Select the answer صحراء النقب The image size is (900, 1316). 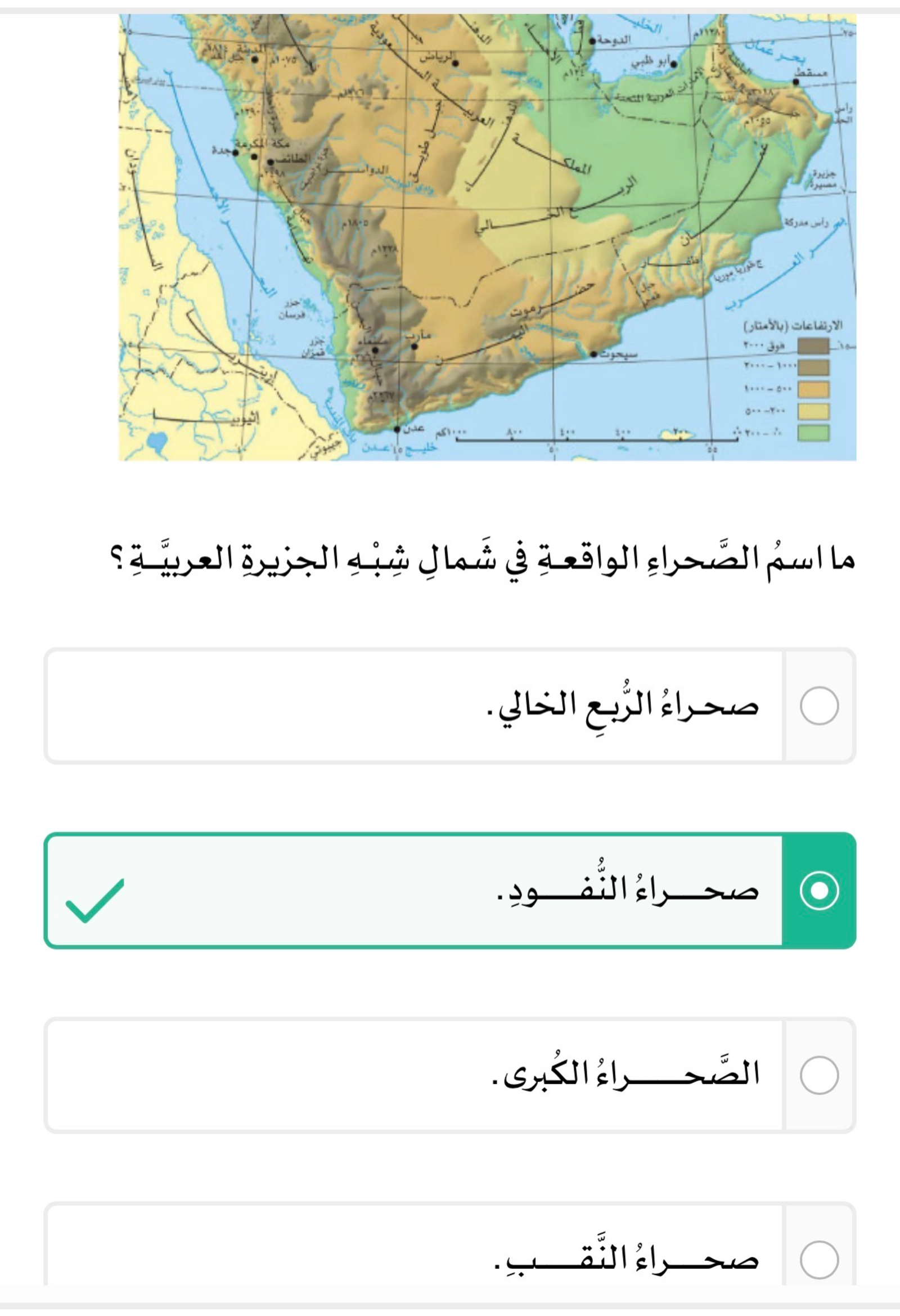point(449,1246)
